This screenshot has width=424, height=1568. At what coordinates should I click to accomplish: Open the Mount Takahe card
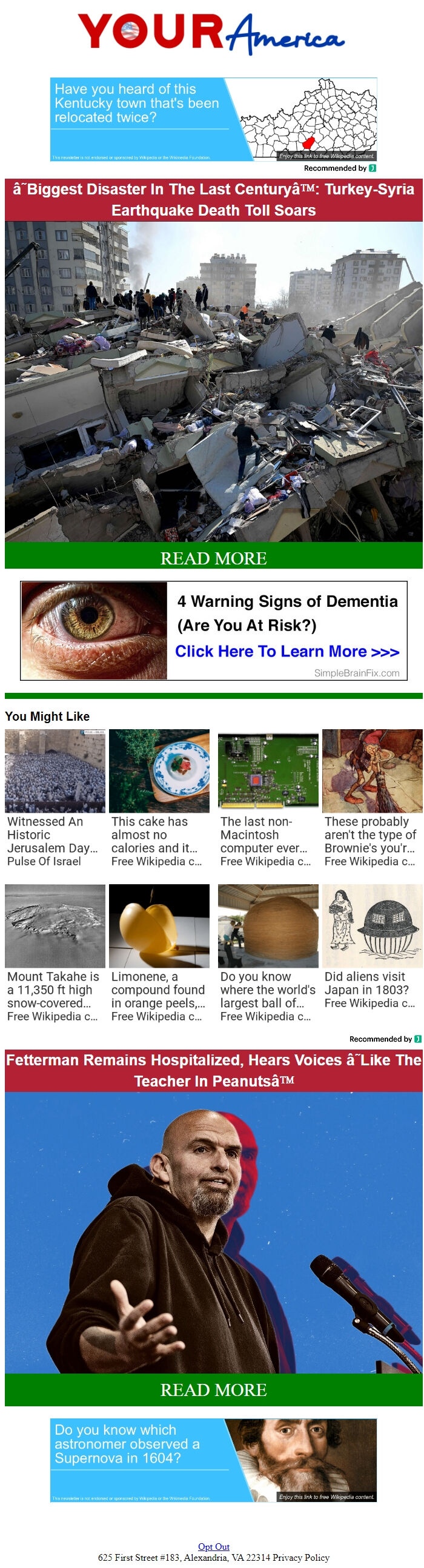coord(55,953)
